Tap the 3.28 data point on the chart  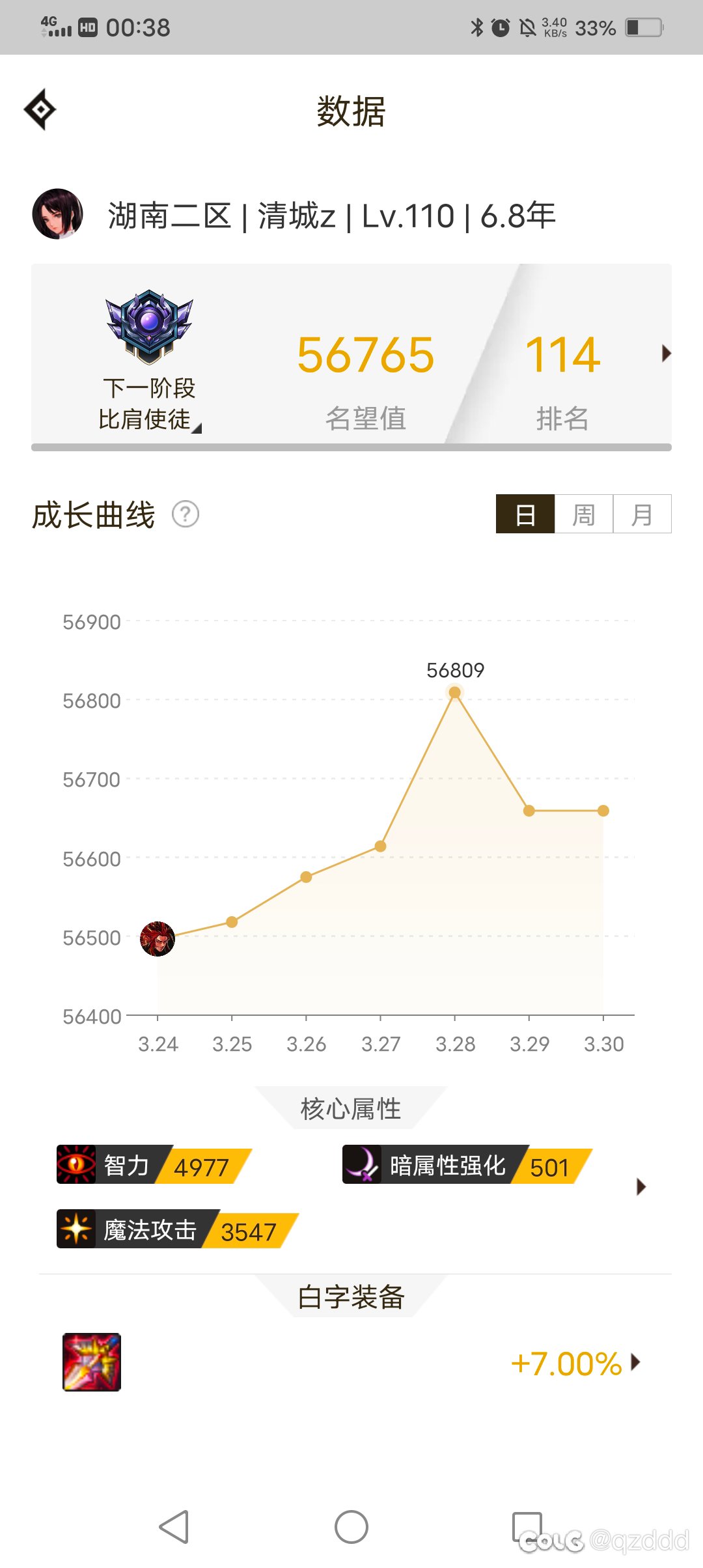point(454,692)
